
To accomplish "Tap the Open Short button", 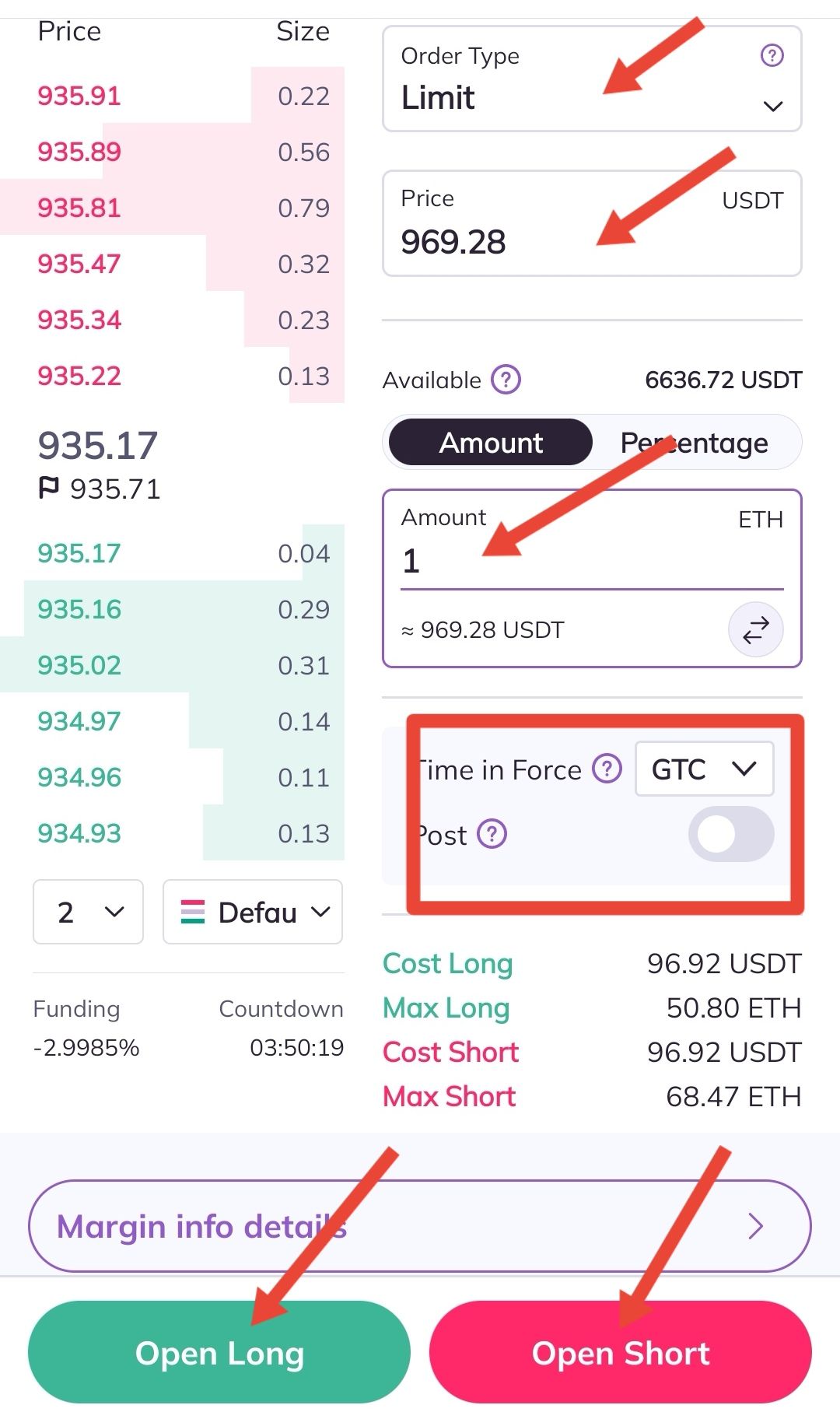I will [621, 1353].
